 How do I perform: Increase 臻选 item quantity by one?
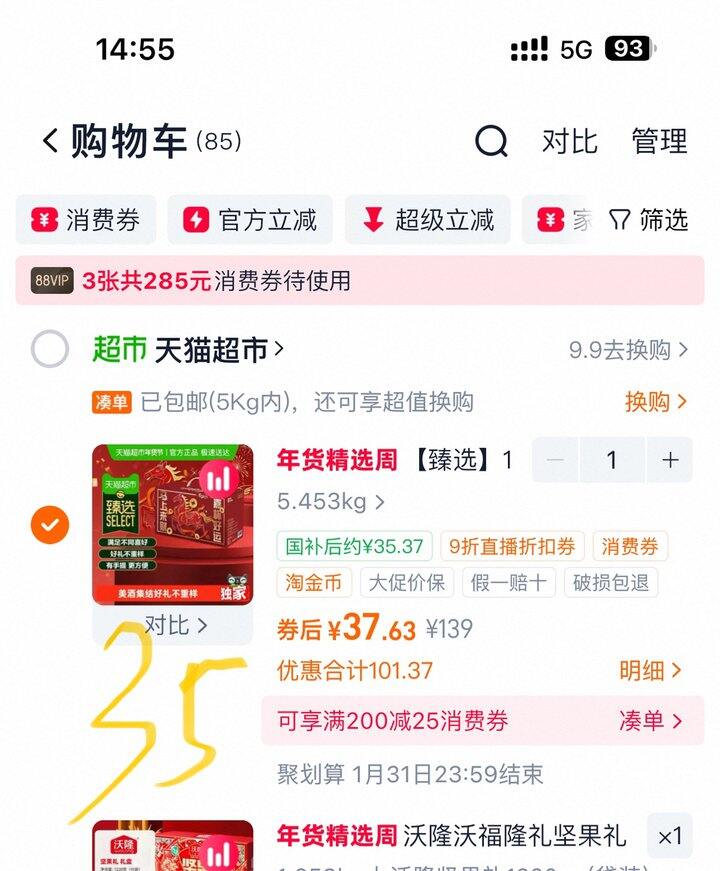670,460
